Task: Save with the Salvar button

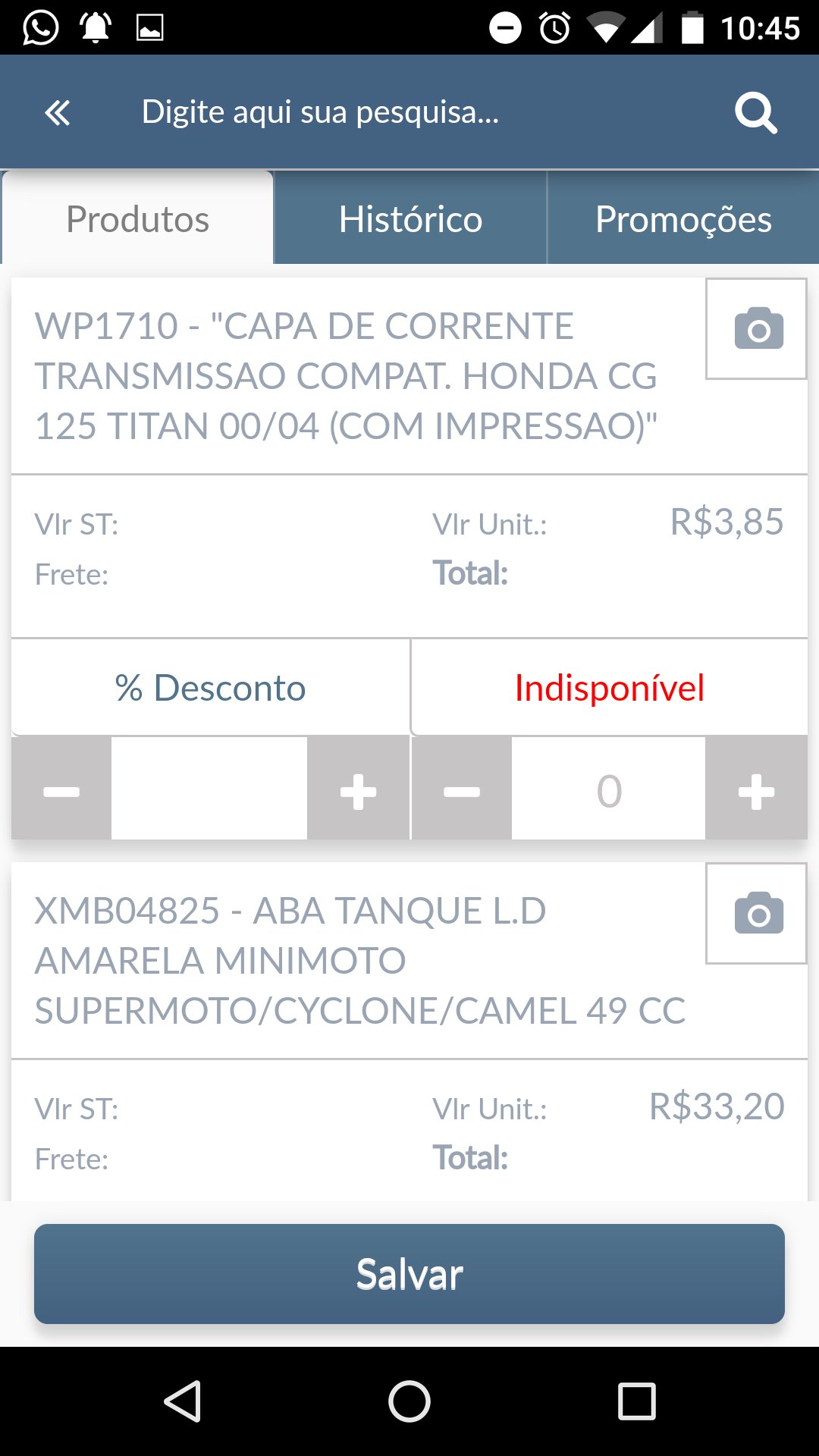Action: (x=409, y=1274)
